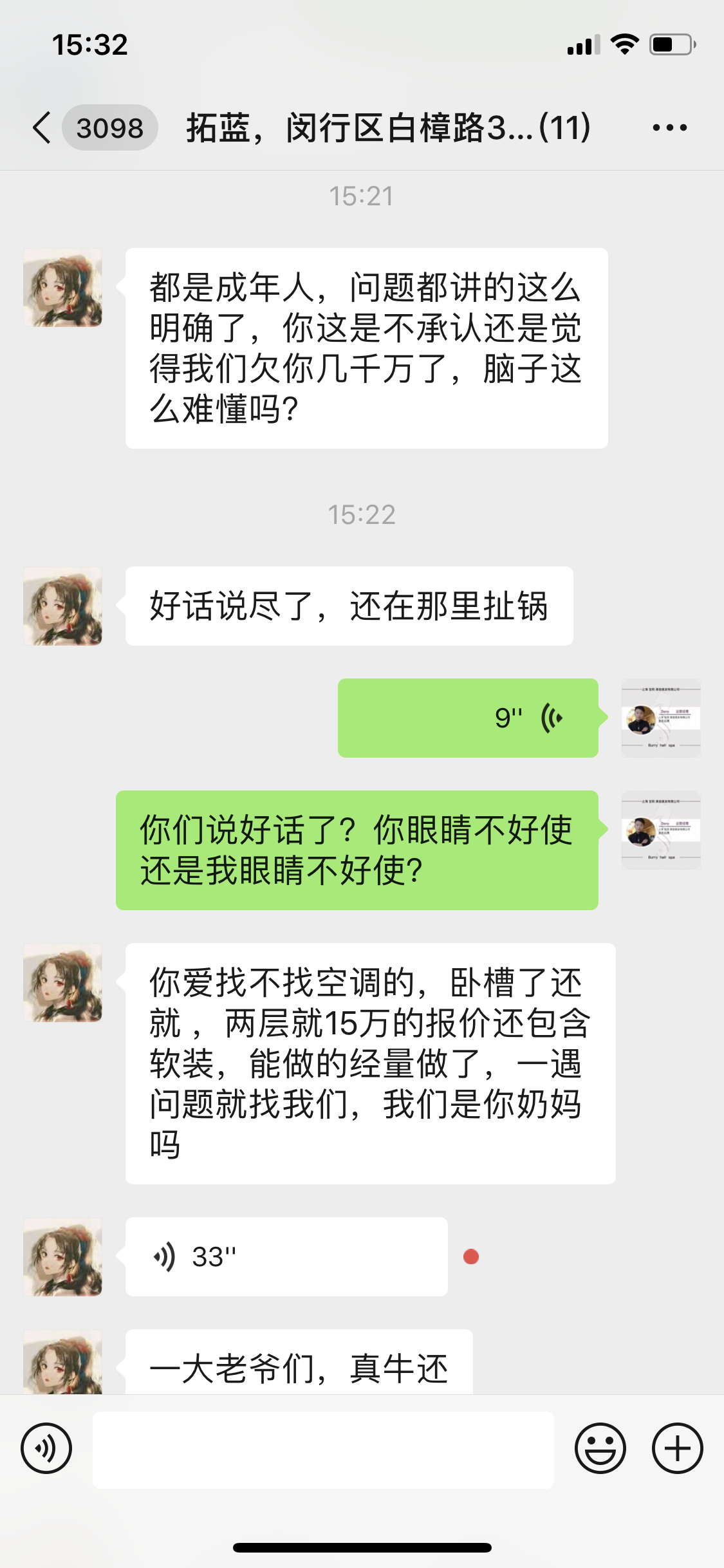Viewport: 724px width, 1568px height.
Task: Focus the message text field
Action: coord(323,1450)
